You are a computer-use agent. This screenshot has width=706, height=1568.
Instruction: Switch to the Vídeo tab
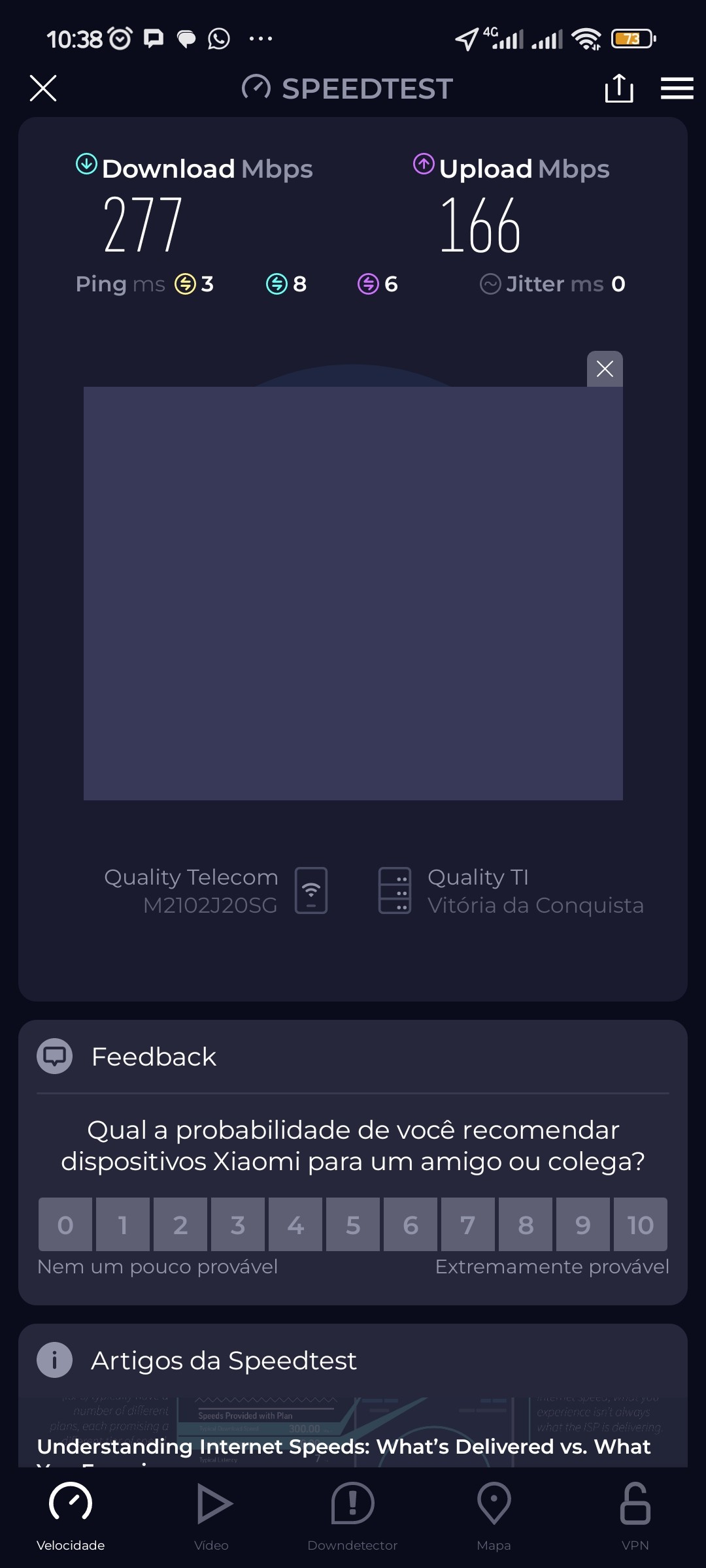(212, 1516)
